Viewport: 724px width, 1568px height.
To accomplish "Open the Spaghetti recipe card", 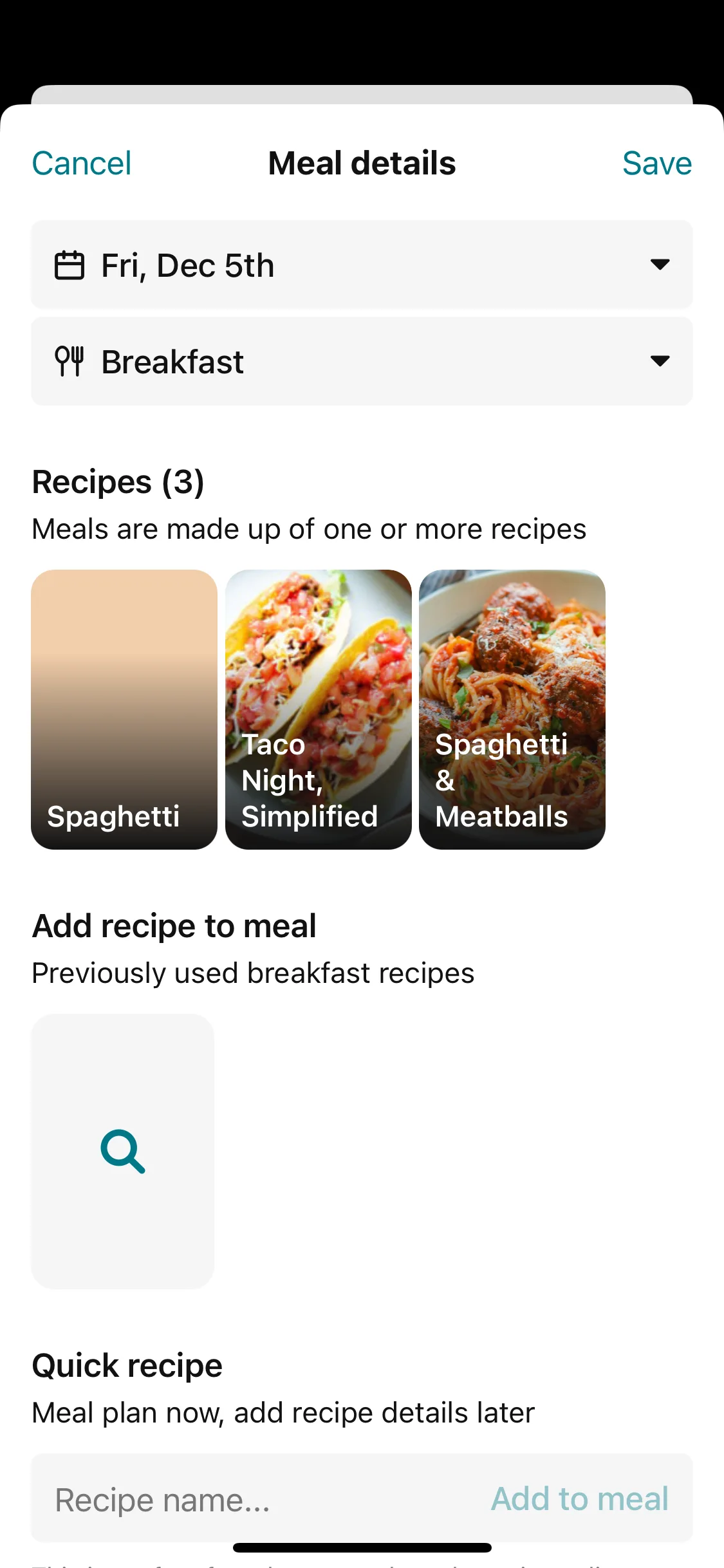I will (124, 709).
